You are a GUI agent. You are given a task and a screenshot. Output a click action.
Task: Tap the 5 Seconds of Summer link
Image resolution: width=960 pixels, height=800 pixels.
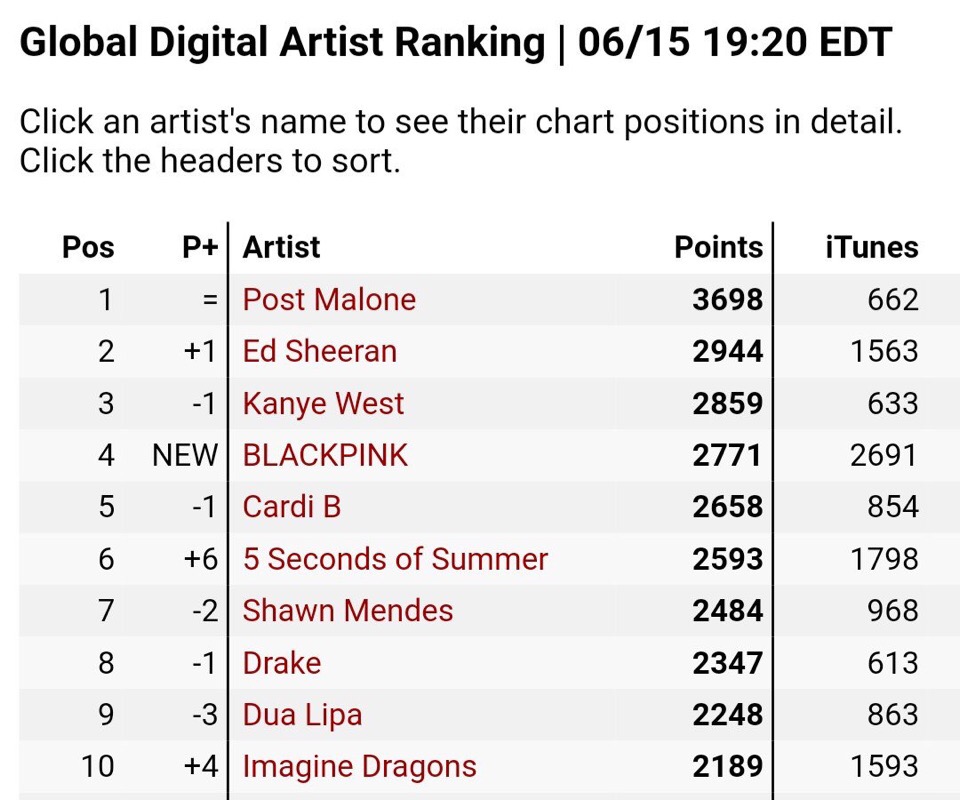[x=395, y=559]
